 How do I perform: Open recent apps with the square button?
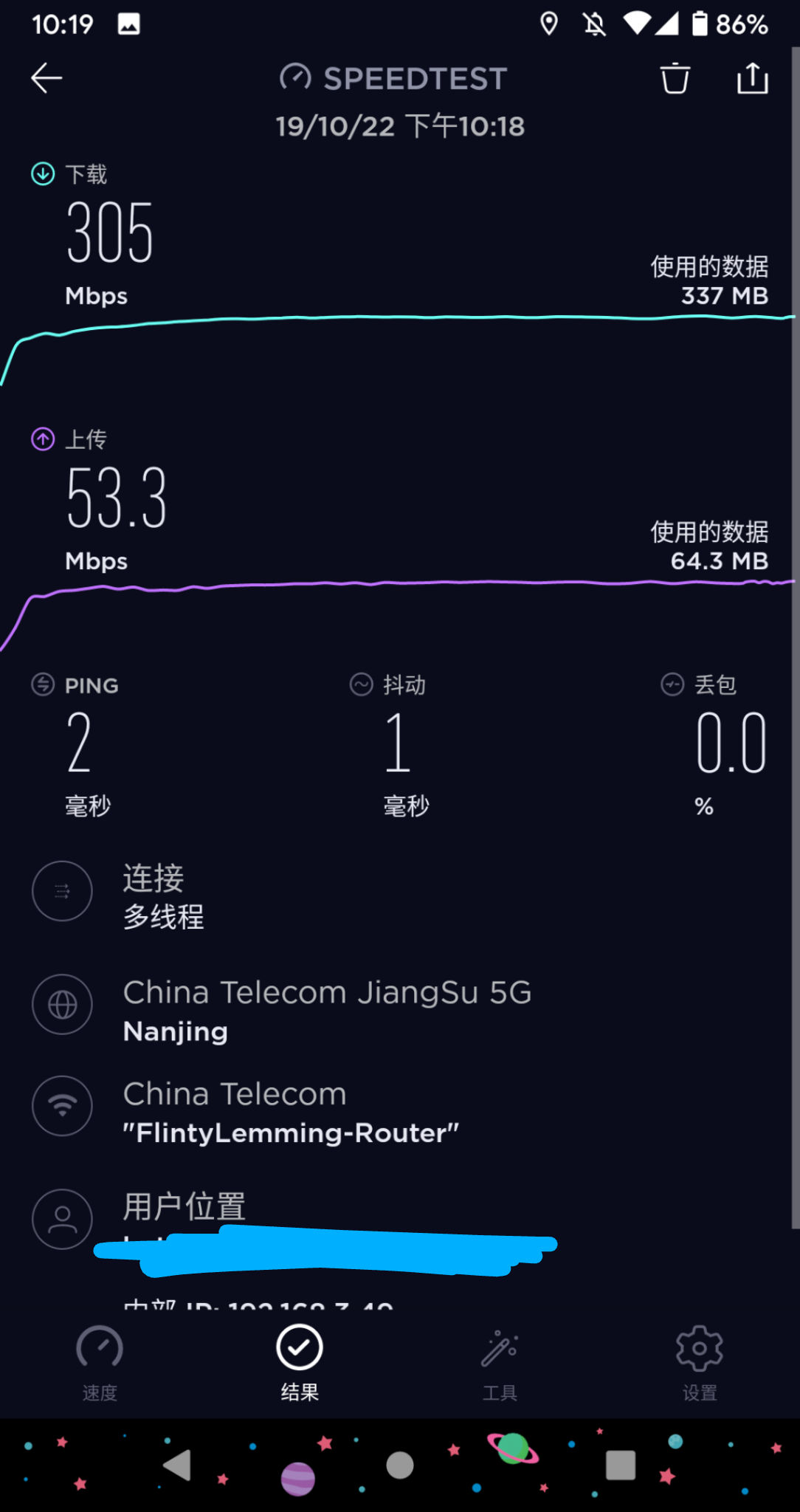tap(621, 1465)
